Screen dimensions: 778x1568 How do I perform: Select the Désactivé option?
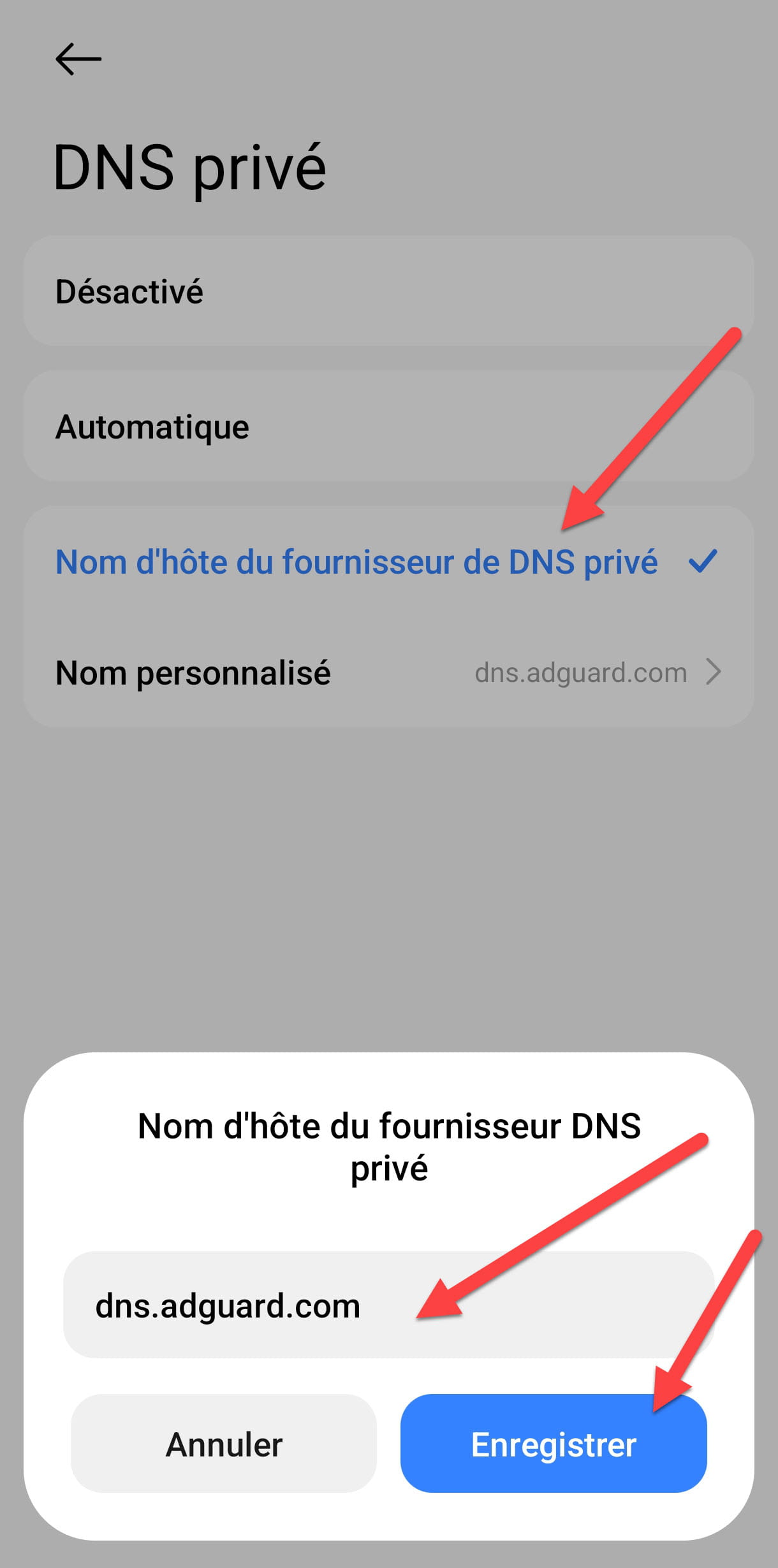click(x=388, y=291)
